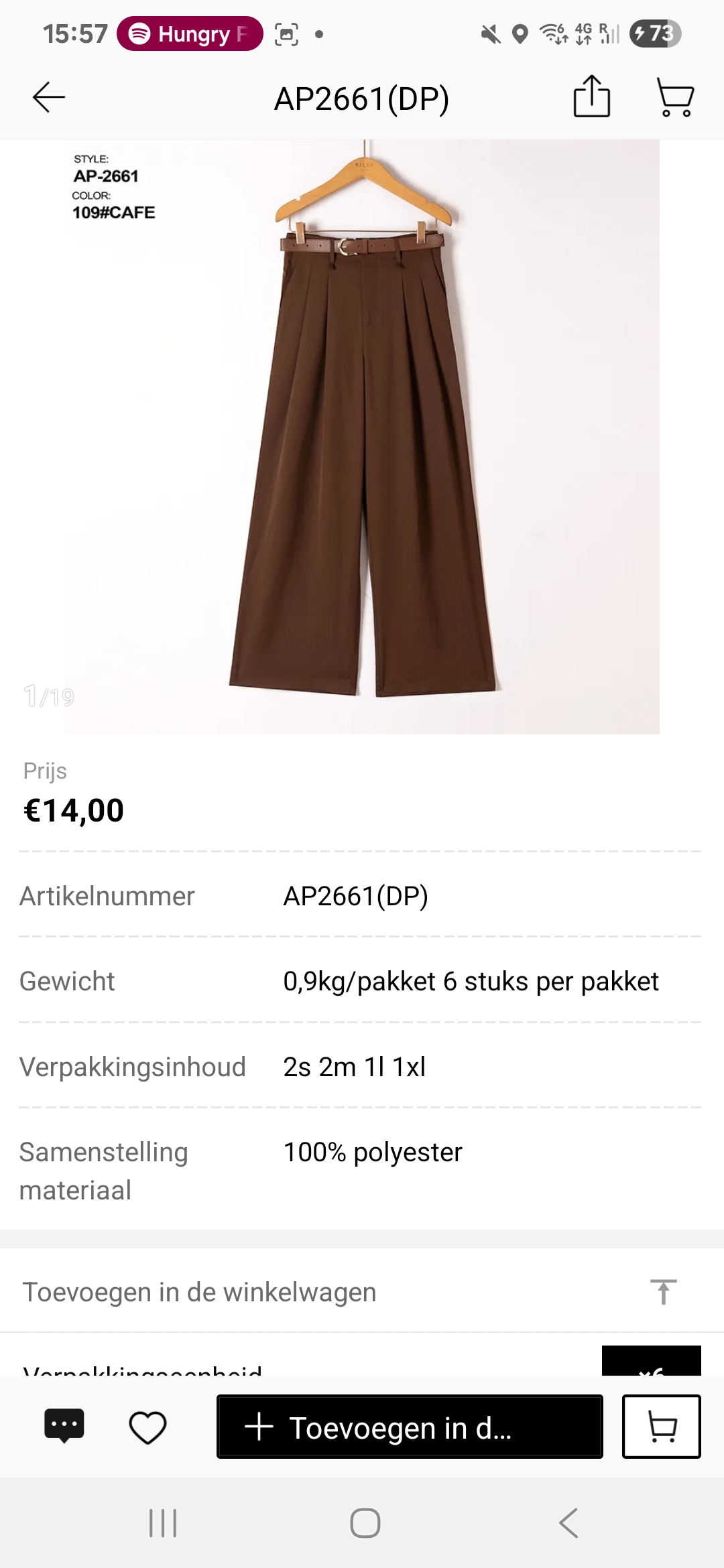The image size is (724, 1568).
Task: Go back using the top-left arrow
Action: tap(49, 98)
